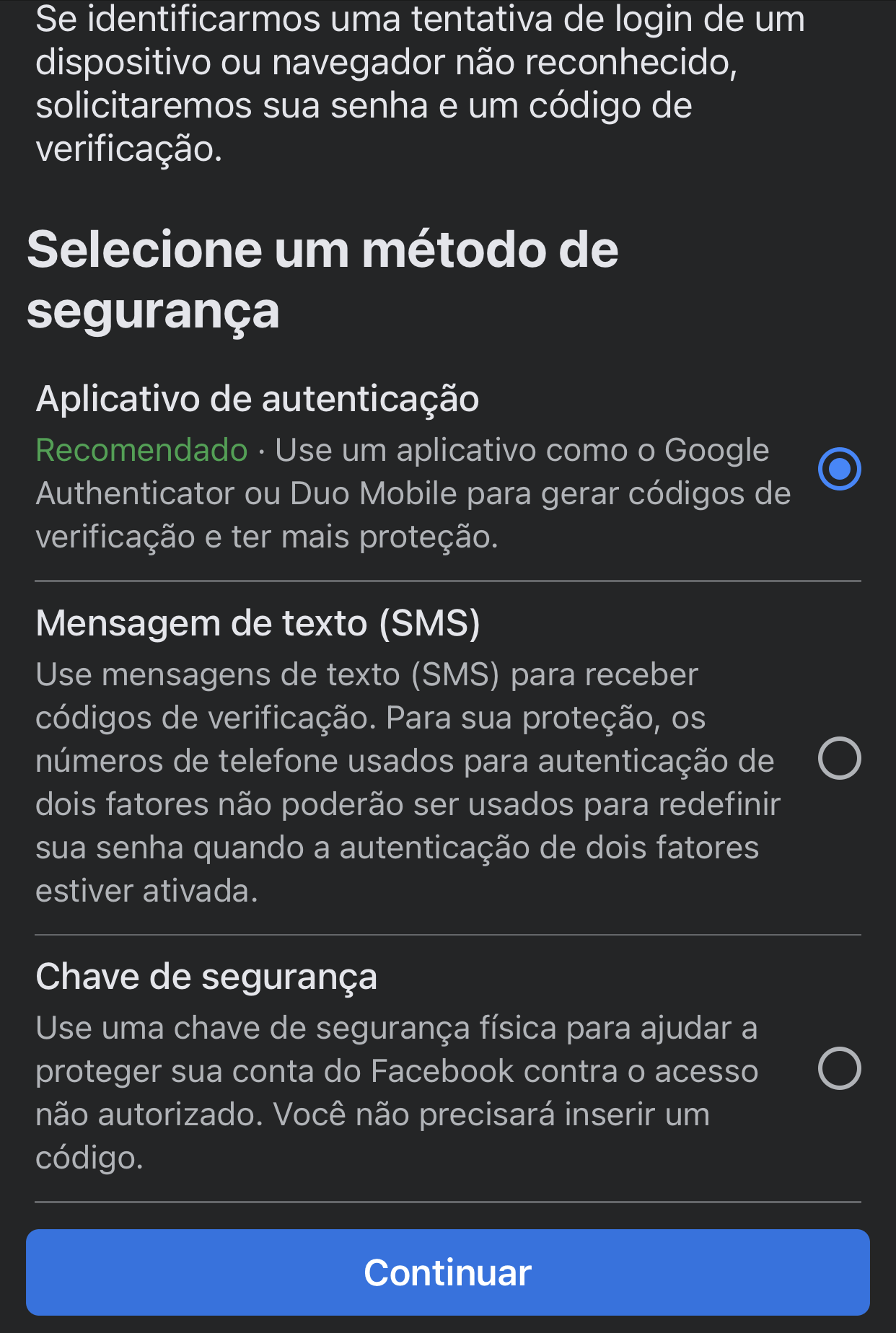Click the Recomendado green label
The image size is (896, 1333).
click(x=141, y=451)
